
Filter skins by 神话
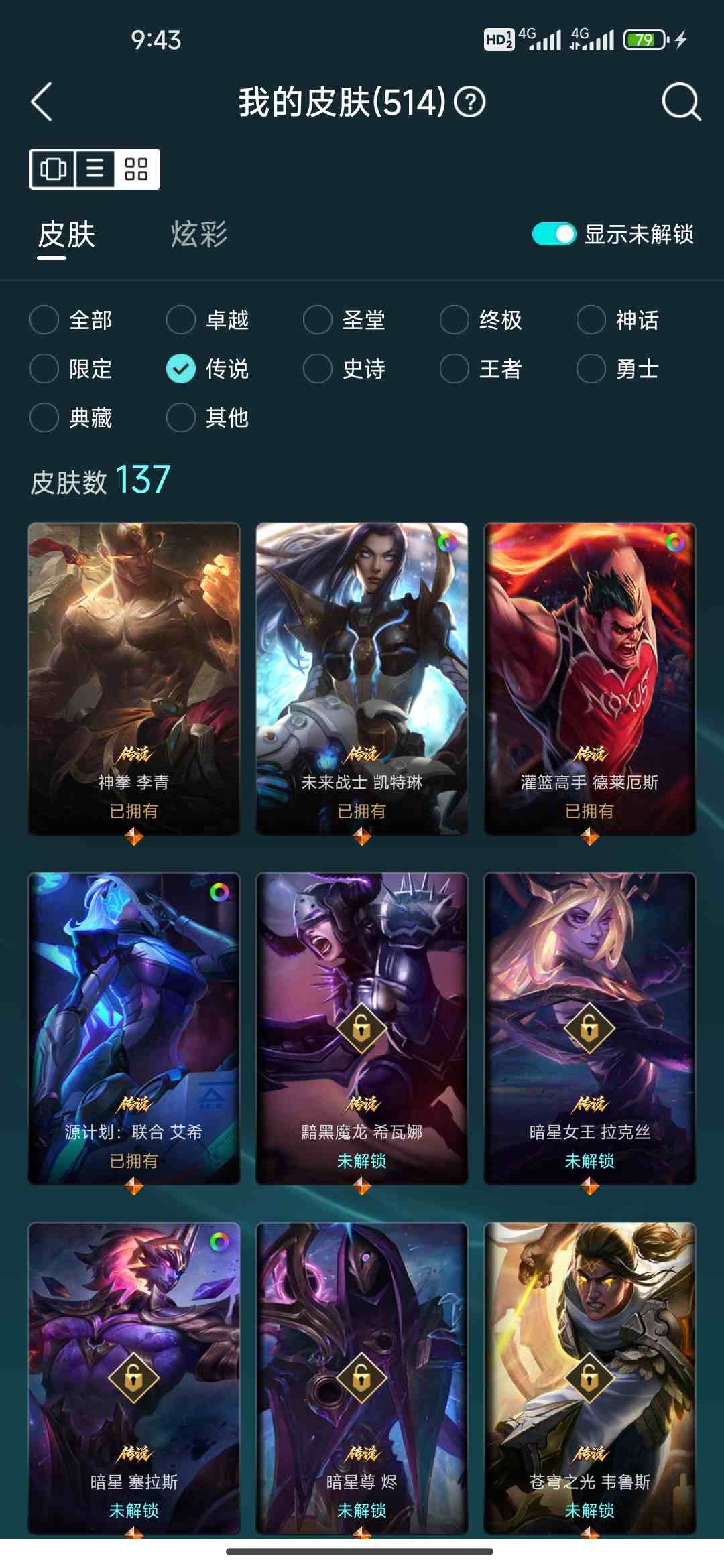pyautogui.click(x=592, y=320)
